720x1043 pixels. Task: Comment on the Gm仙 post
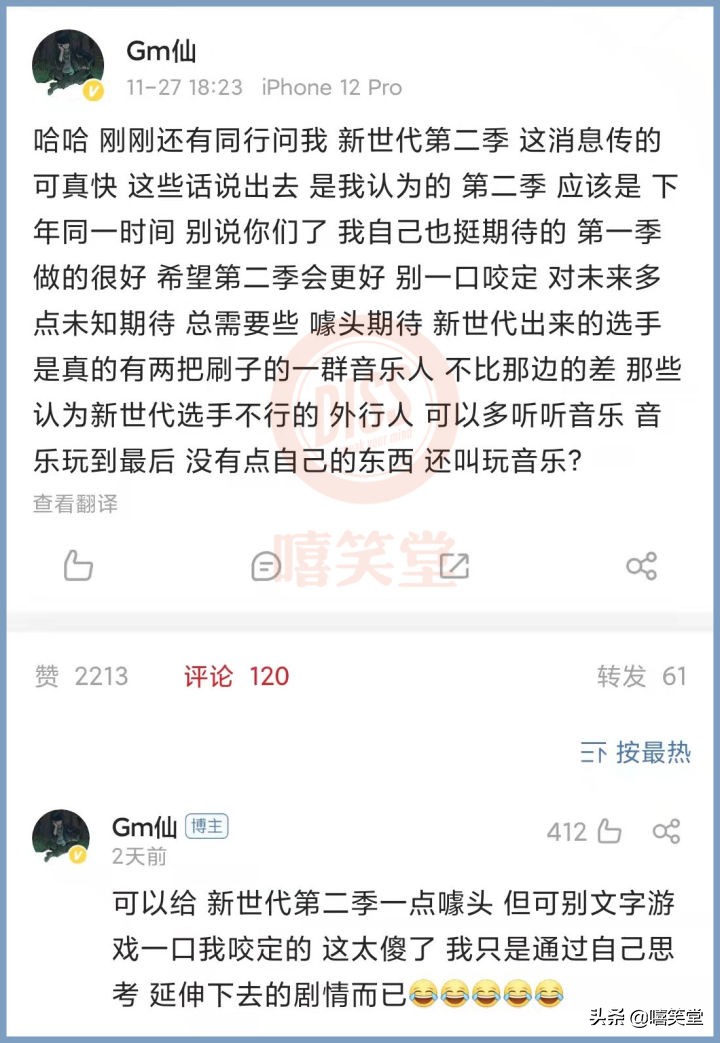[x=265, y=566]
